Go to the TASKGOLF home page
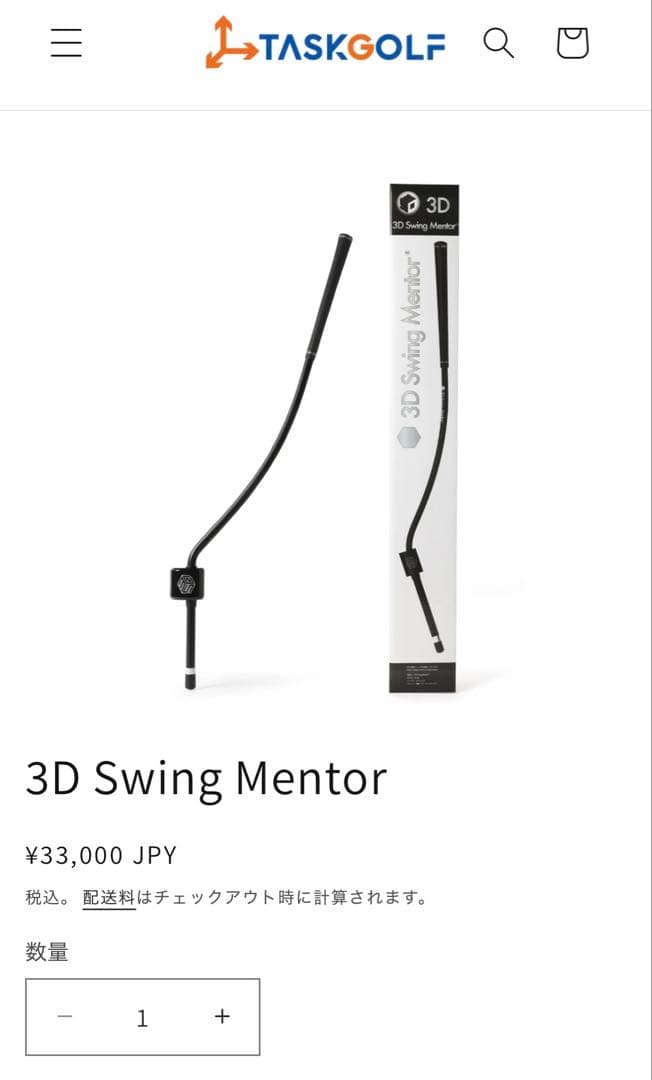 click(326, 44)
